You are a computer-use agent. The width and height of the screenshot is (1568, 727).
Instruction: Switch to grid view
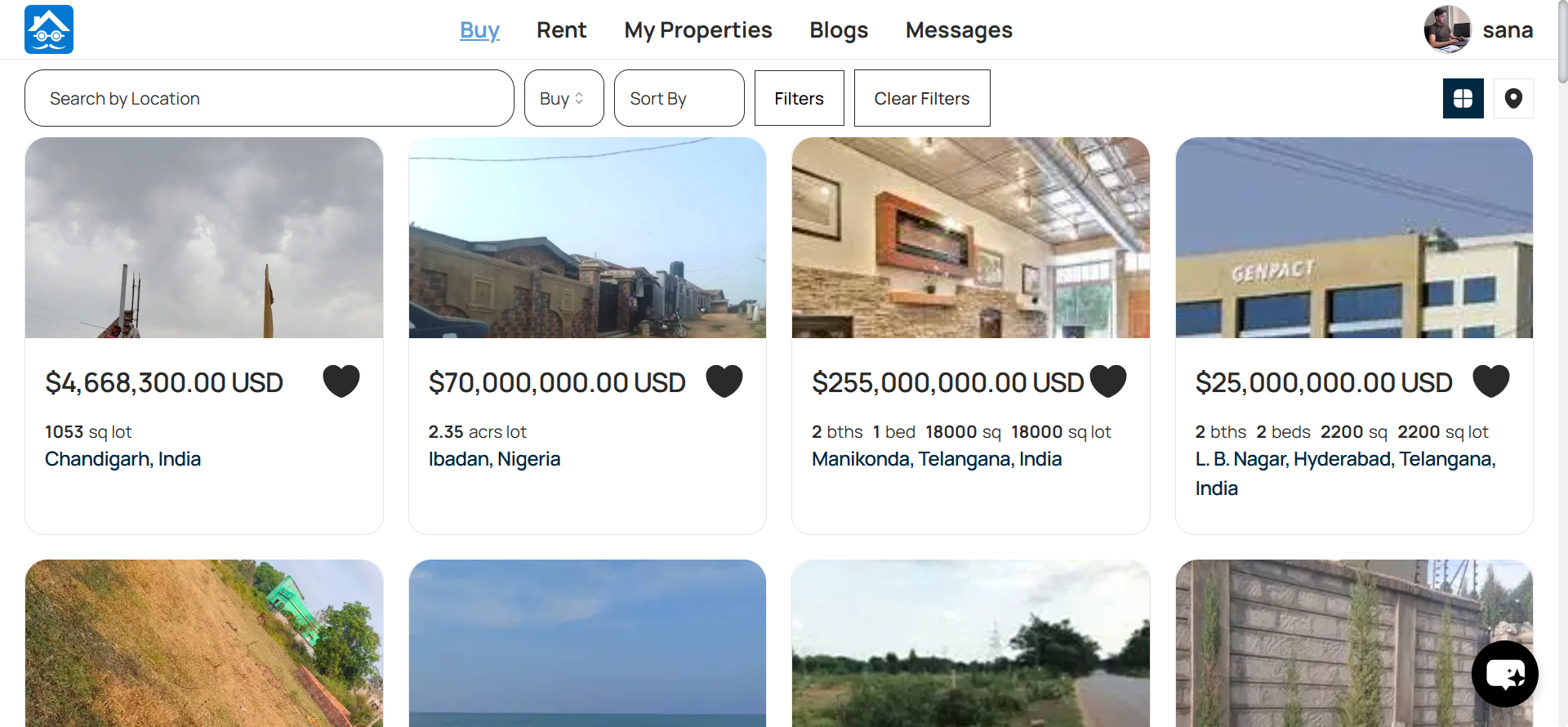click(1463, 99)
